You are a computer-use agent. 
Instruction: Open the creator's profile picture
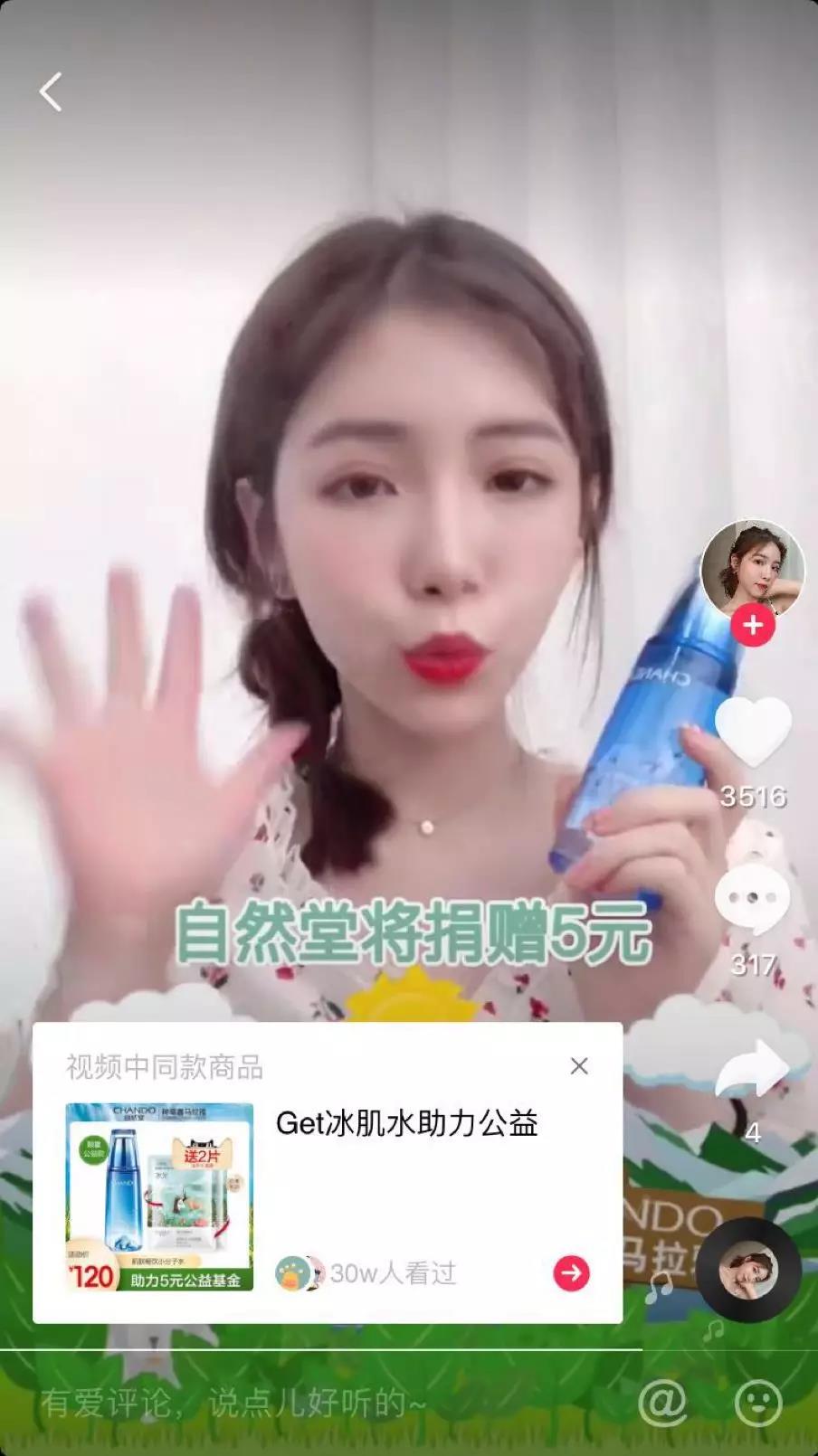(752, 569)
